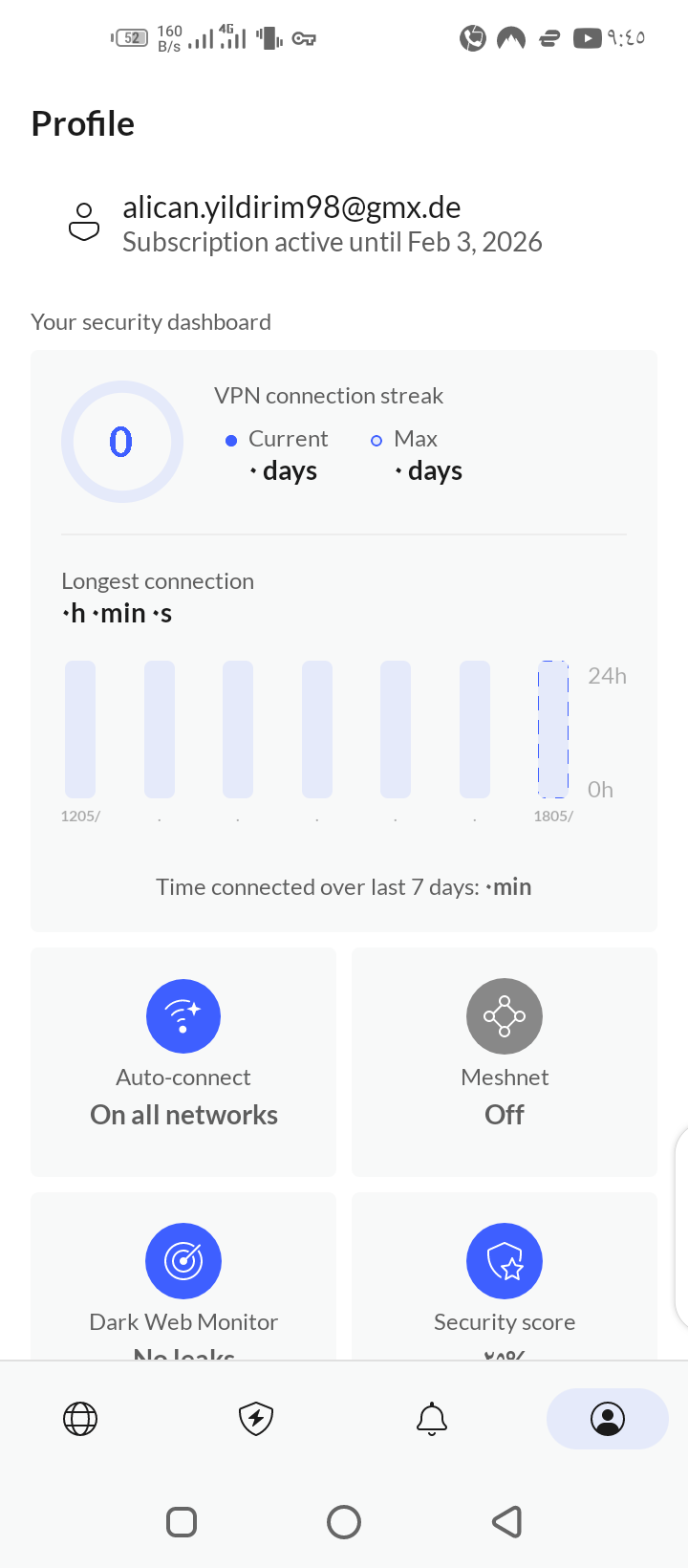Viewport: 688px width, 1568px height.
Task: Open the Auto-connect card
Action: pos(183,1062)
